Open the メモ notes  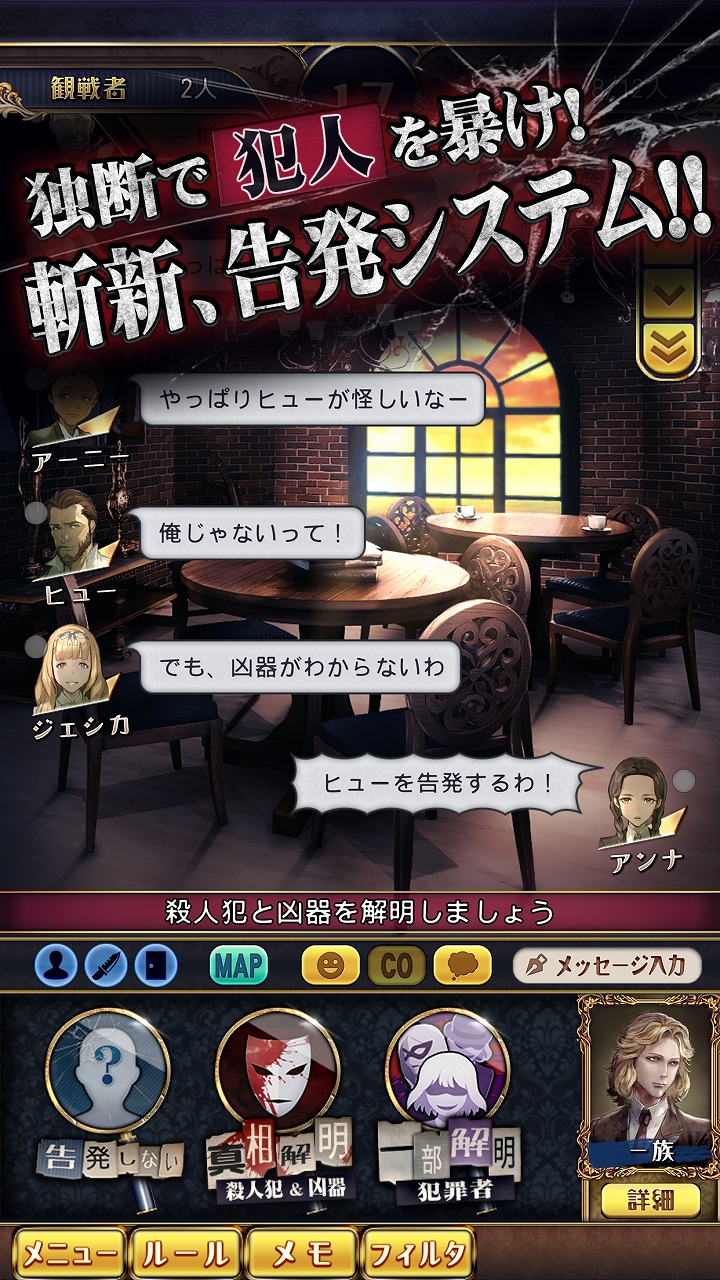click(x=303, y=1252)
